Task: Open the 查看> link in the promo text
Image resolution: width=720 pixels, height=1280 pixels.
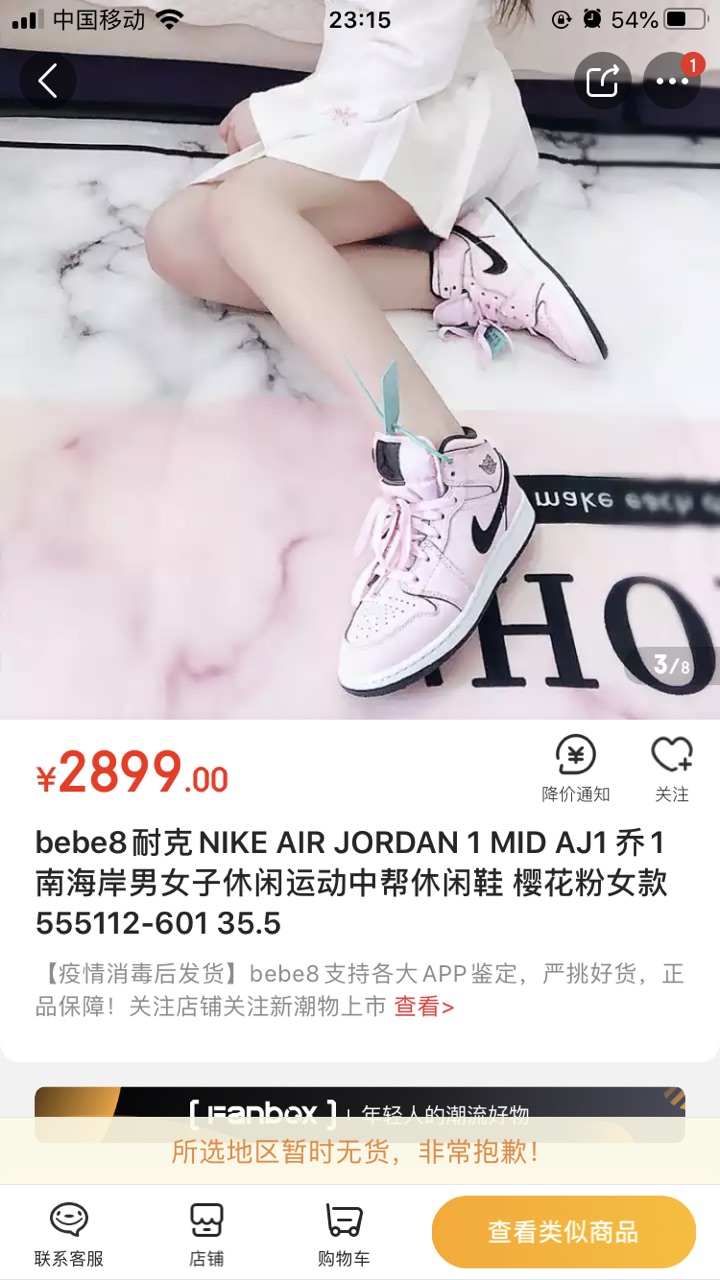Action: [x=424, y=1006]
